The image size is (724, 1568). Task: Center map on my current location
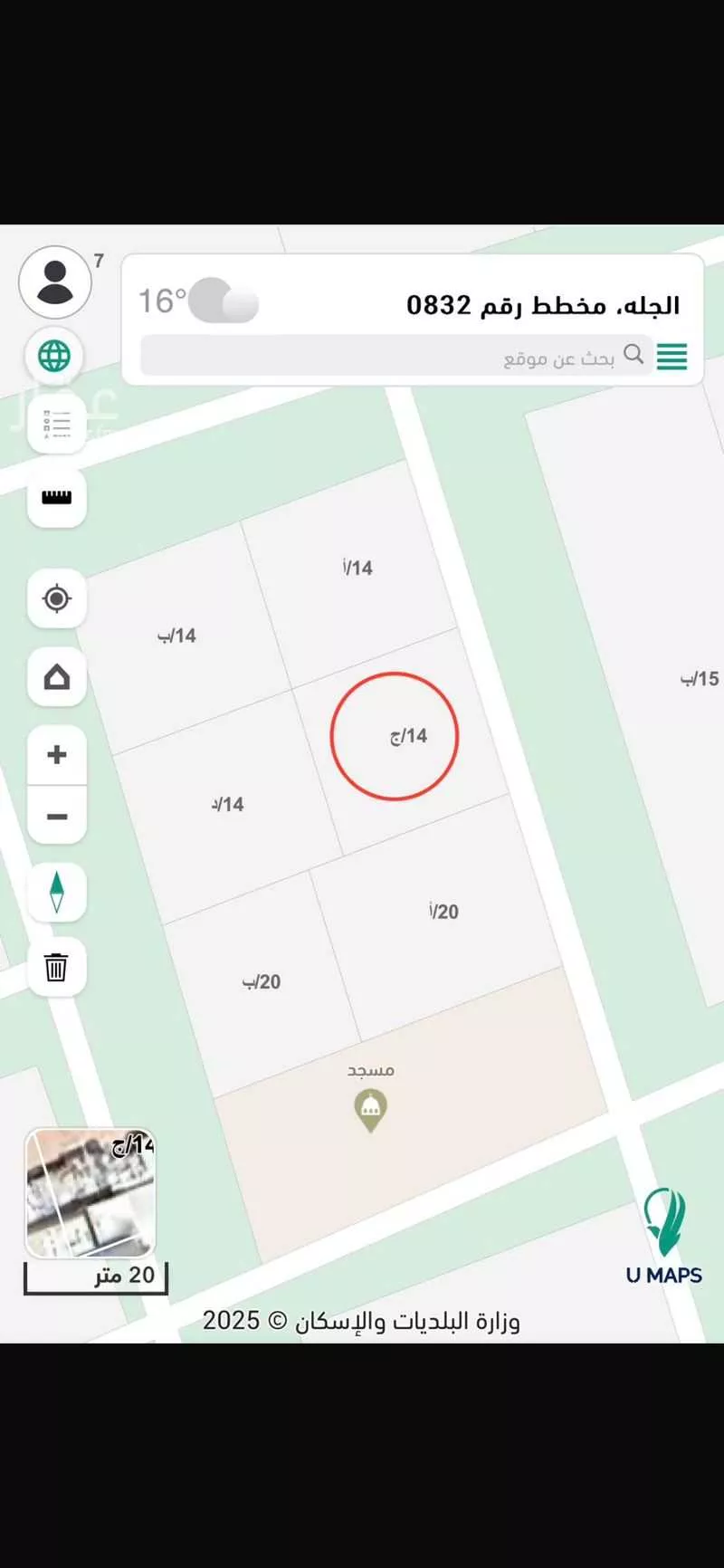point(56,598)
